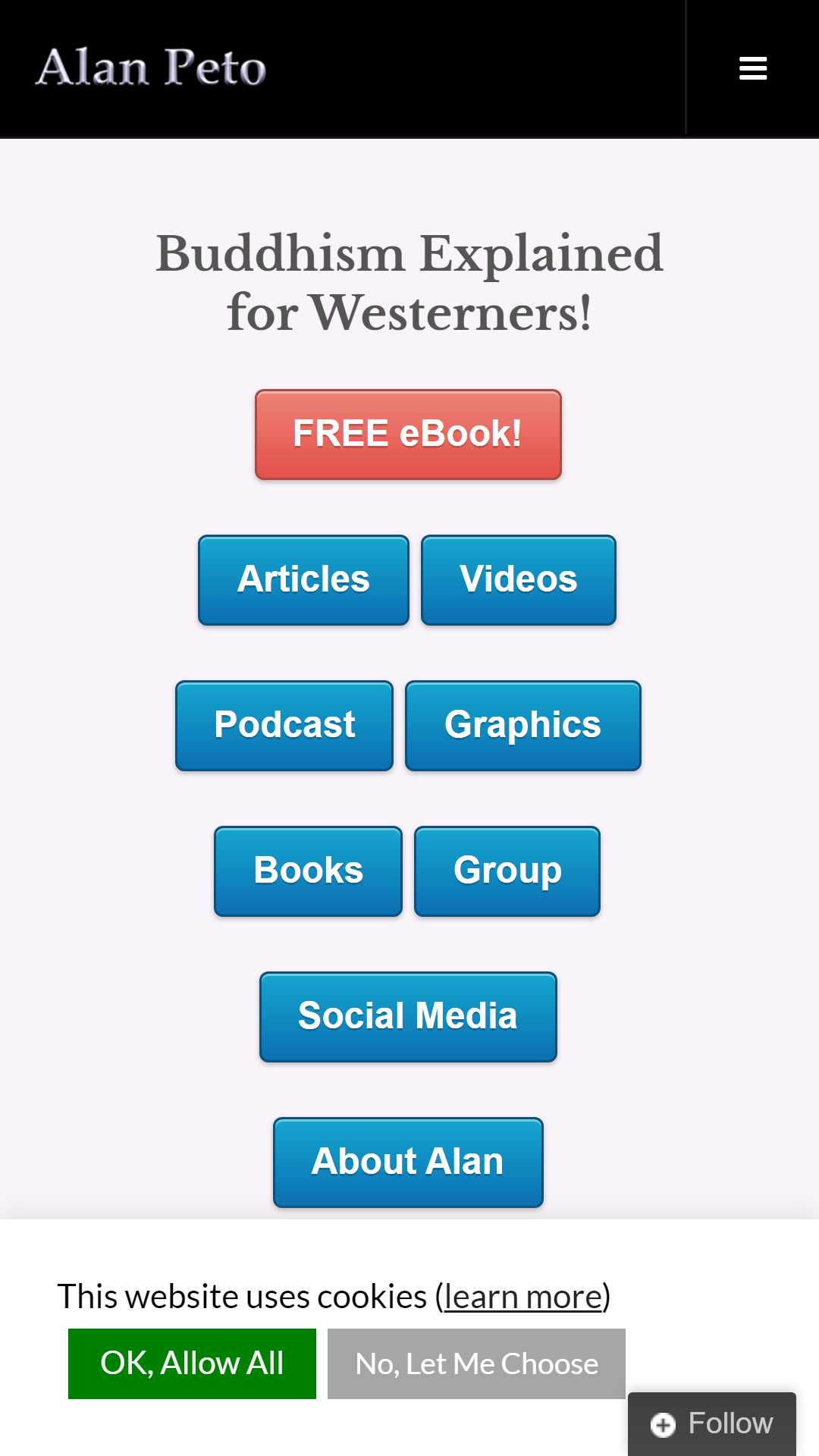Get the FREE eBook

408,435
